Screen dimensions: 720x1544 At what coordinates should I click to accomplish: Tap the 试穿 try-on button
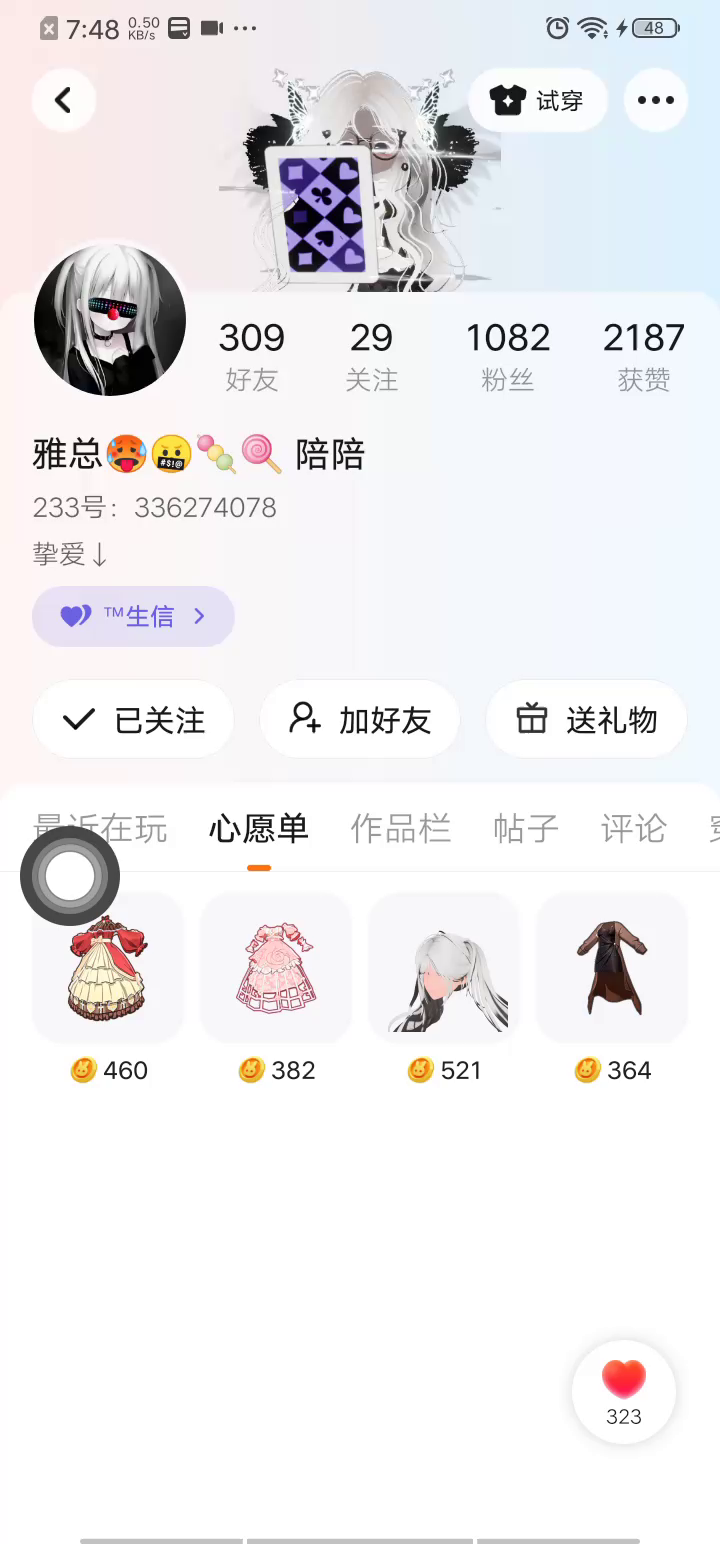538,100
